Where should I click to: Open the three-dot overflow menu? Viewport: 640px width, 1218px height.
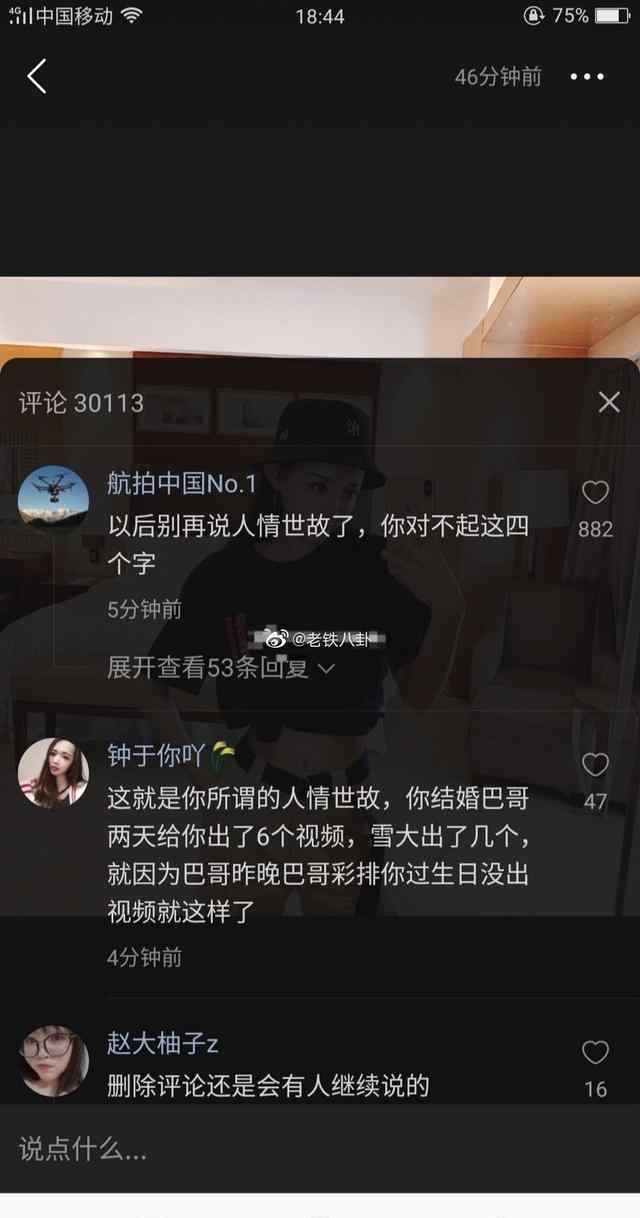coord(587,77)
